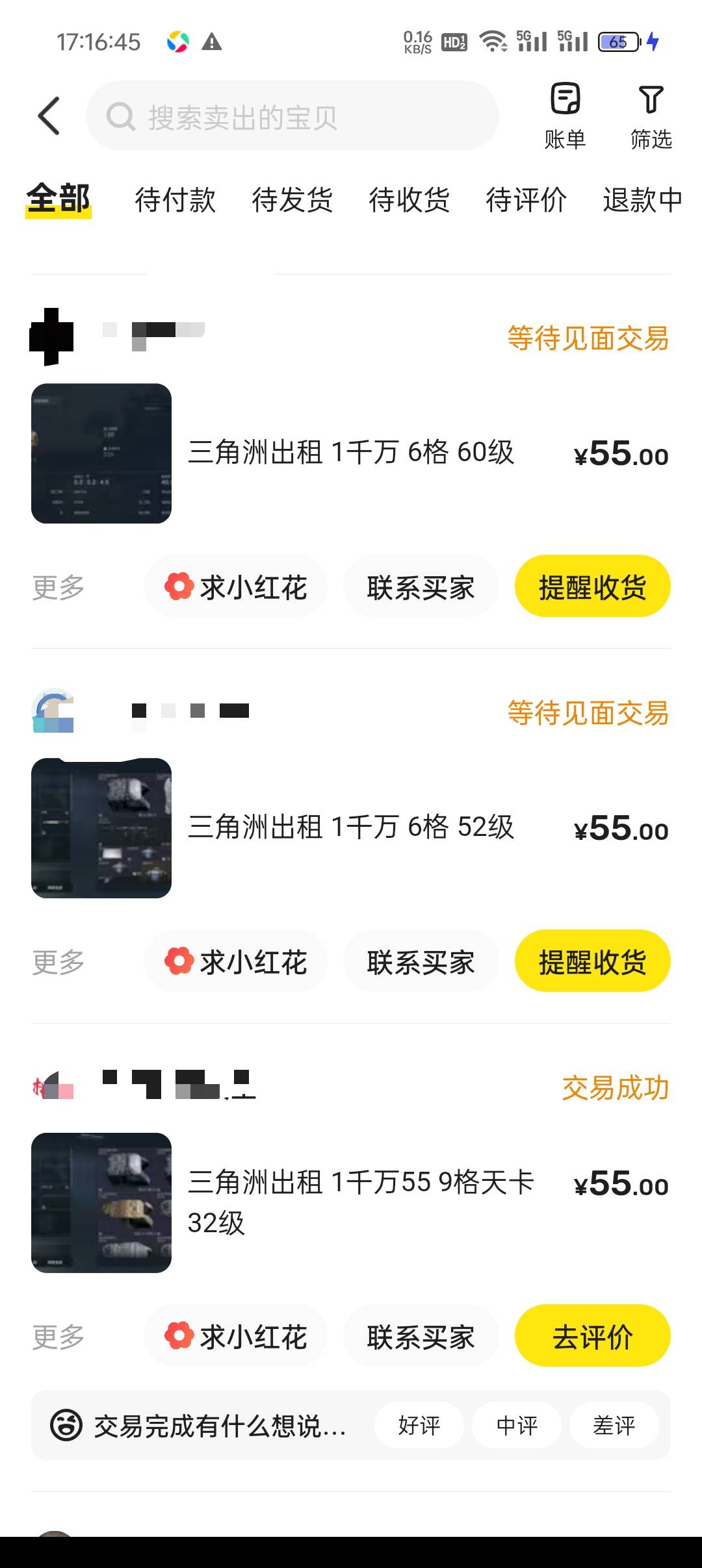Tap 联系买家 on the 60级 order

(x=421, y=587)
